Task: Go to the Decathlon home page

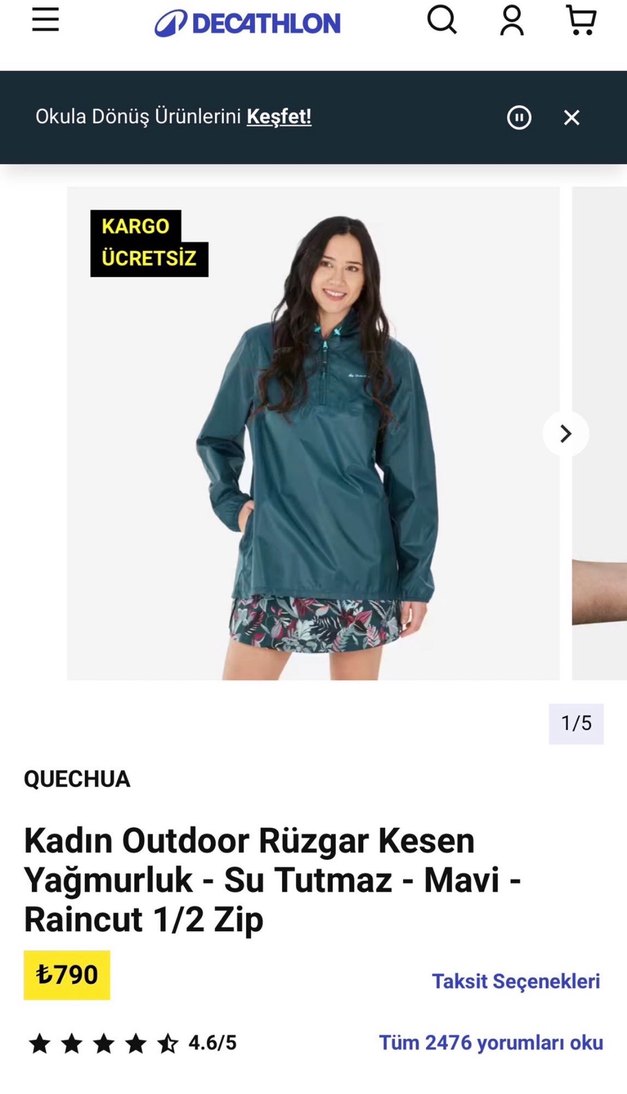Action: tap(248, 23)
